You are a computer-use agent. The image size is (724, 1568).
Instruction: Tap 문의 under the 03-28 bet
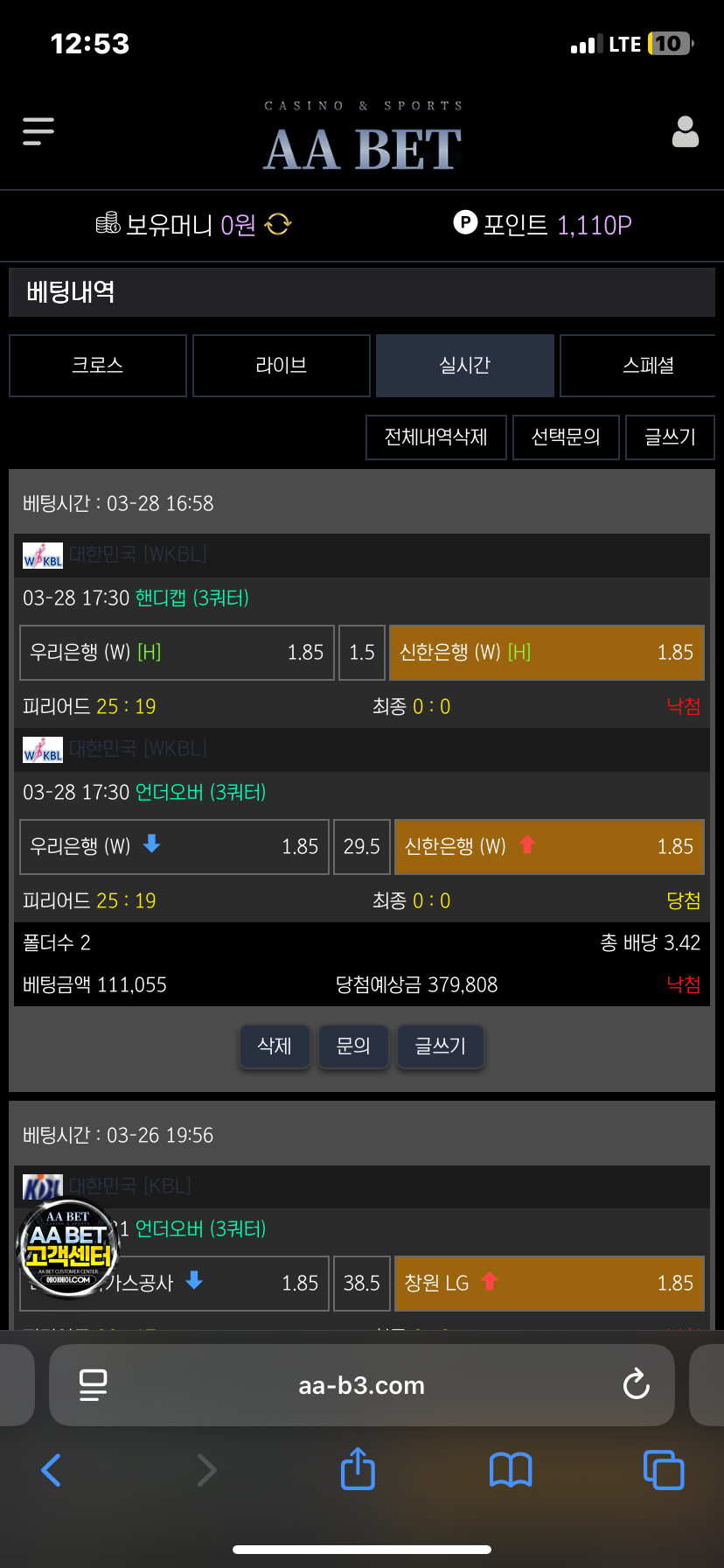click(x=353, y=1046)
